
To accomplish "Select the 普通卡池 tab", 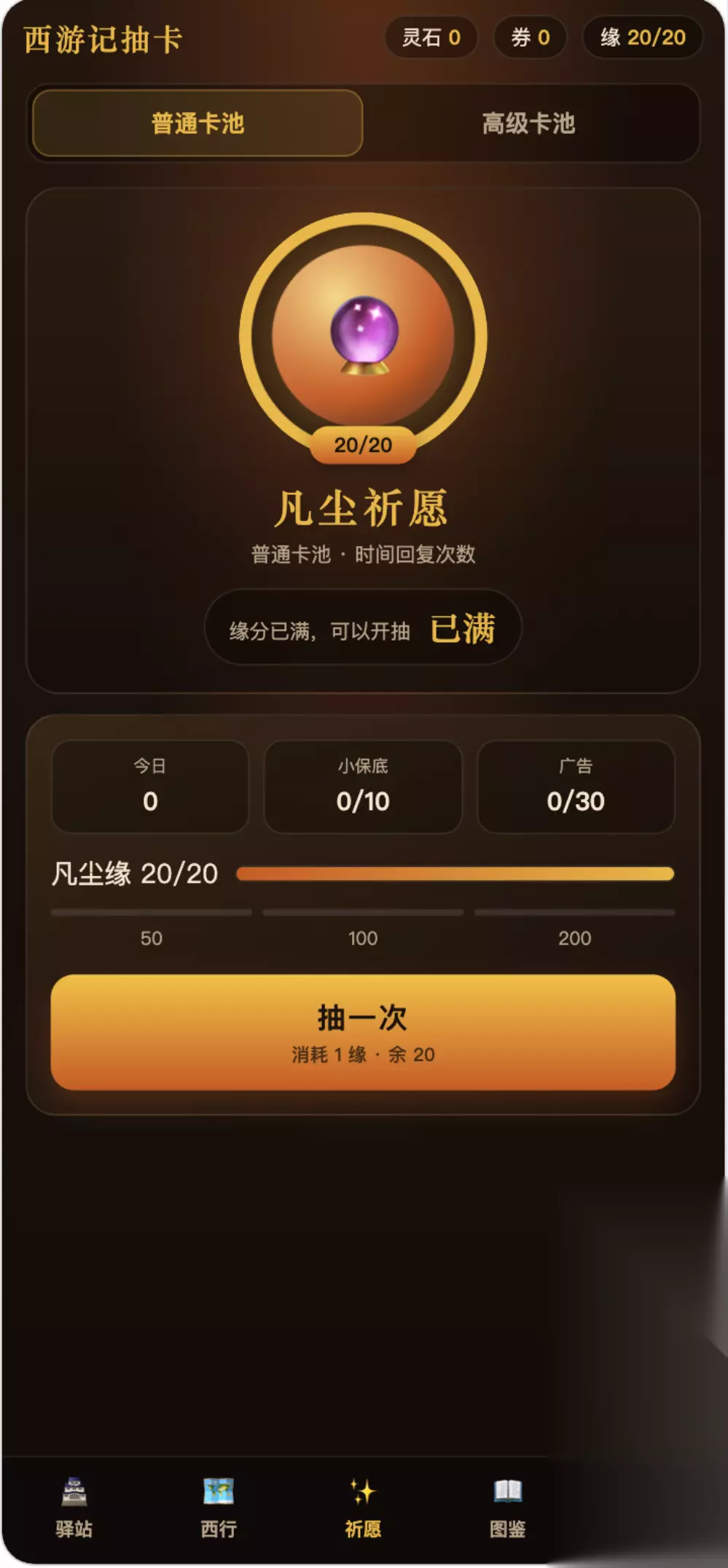I will [x=197, y=123].
